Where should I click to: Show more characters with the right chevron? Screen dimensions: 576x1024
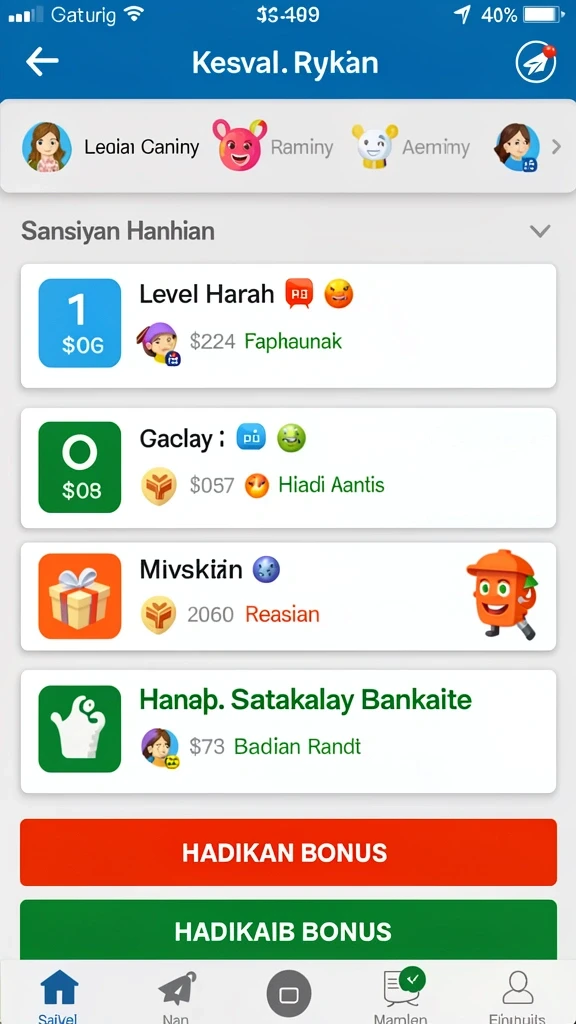click(x=556, y=147)
